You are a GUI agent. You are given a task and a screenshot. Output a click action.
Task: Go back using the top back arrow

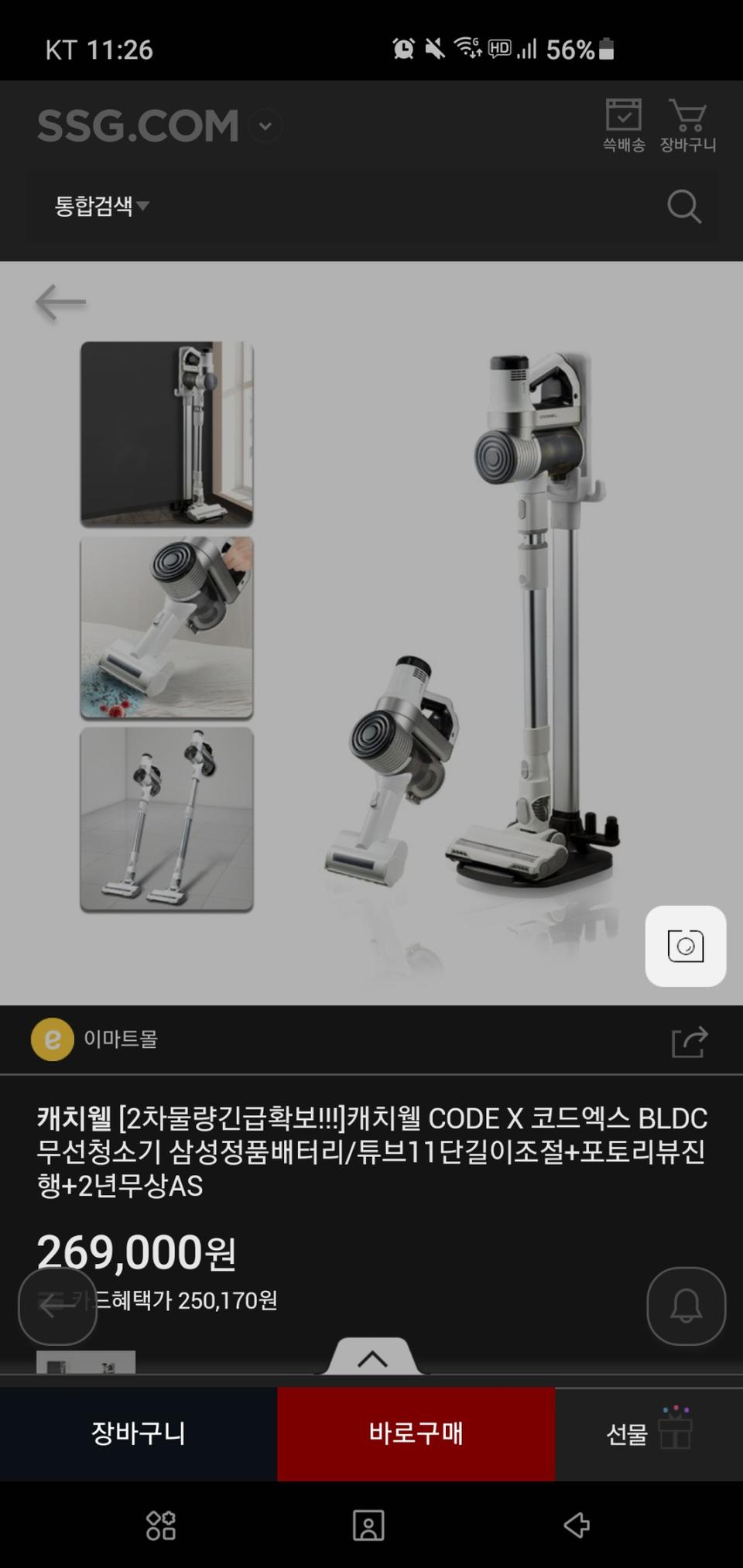click(x=59, y=301)
